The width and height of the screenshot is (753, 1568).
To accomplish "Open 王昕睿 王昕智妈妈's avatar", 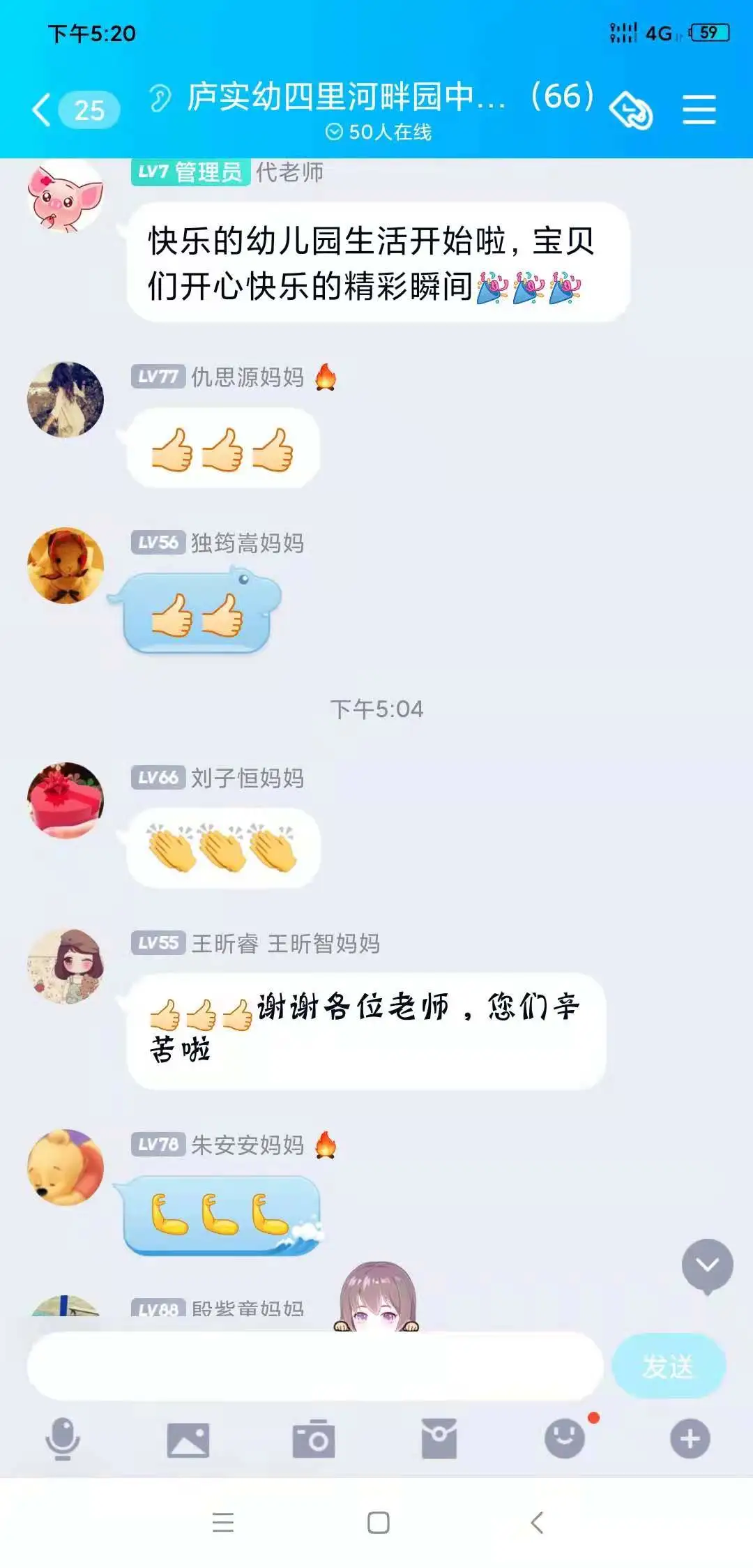I will click(x=65, y=966).
